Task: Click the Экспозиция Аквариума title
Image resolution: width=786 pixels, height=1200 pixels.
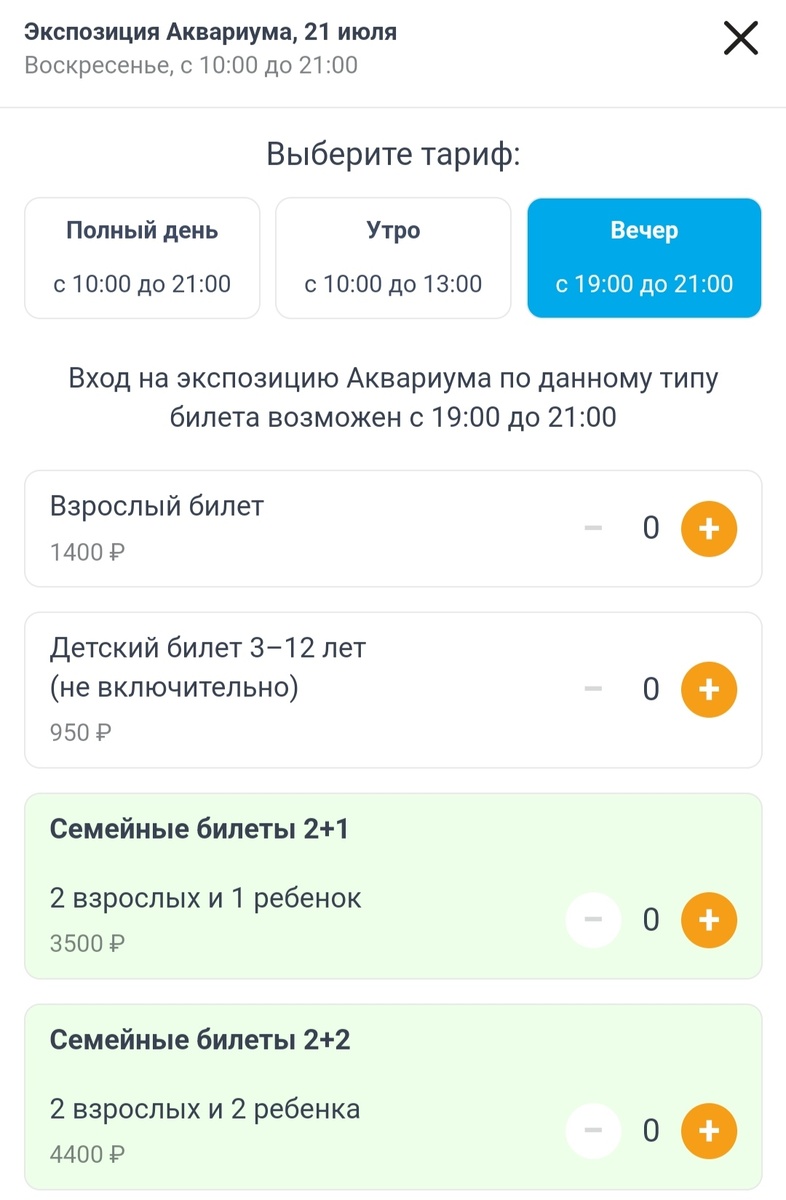Action: 211,31
